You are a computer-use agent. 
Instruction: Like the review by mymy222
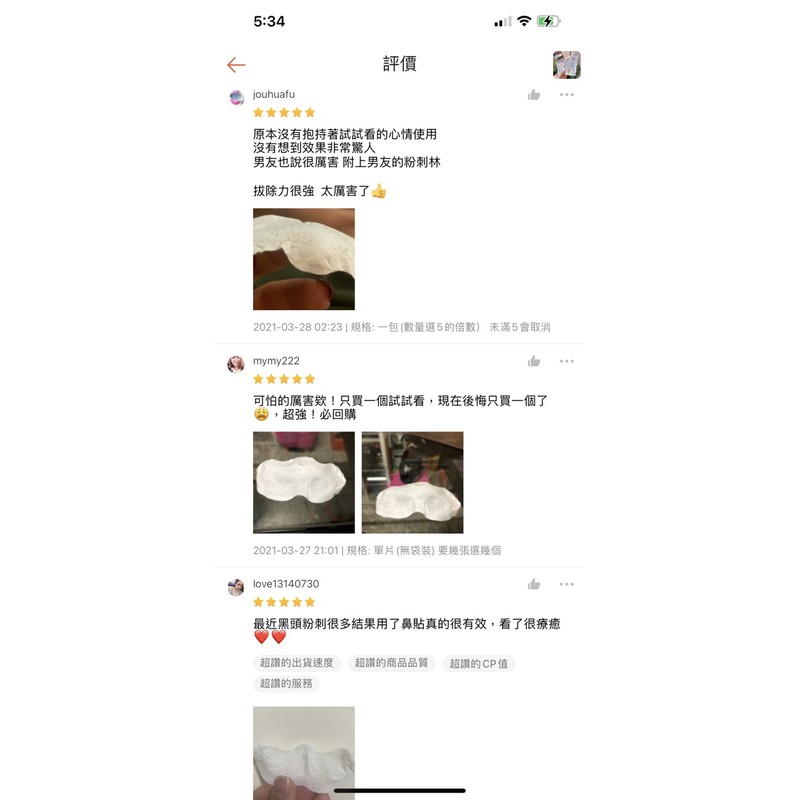click(x=534, y=361)
